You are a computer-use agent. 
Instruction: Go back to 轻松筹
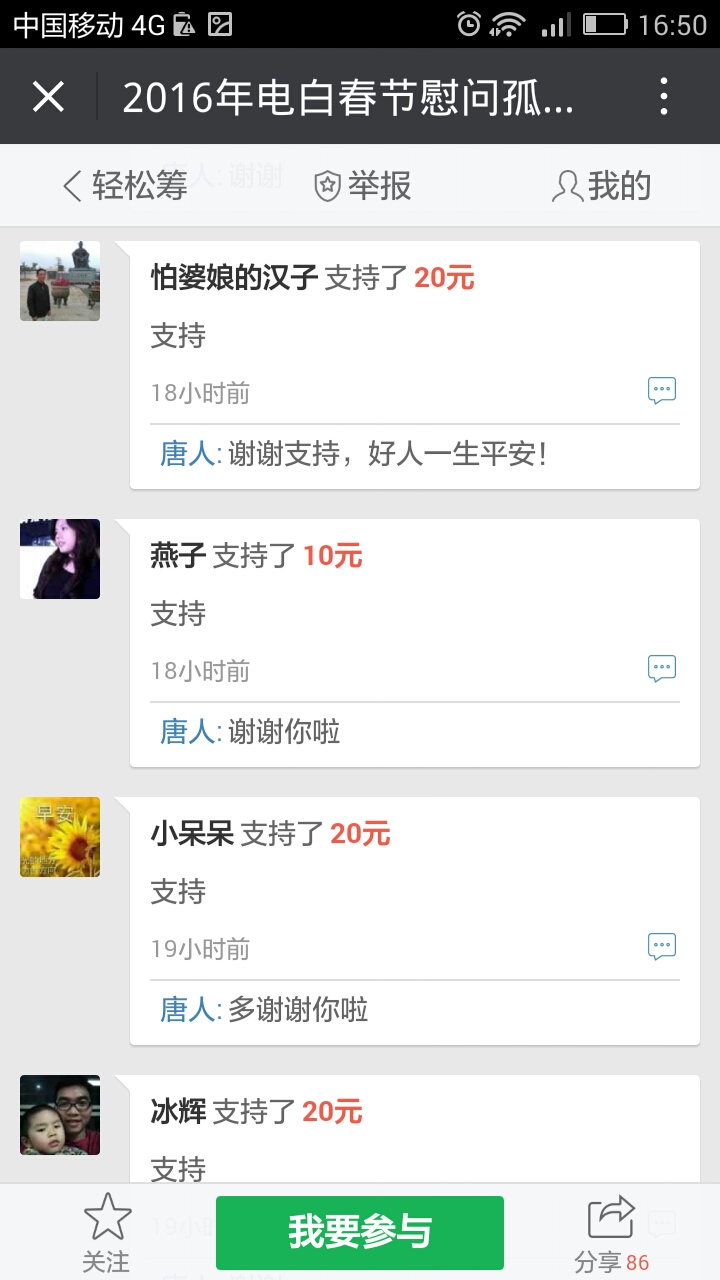click(125, 186)
